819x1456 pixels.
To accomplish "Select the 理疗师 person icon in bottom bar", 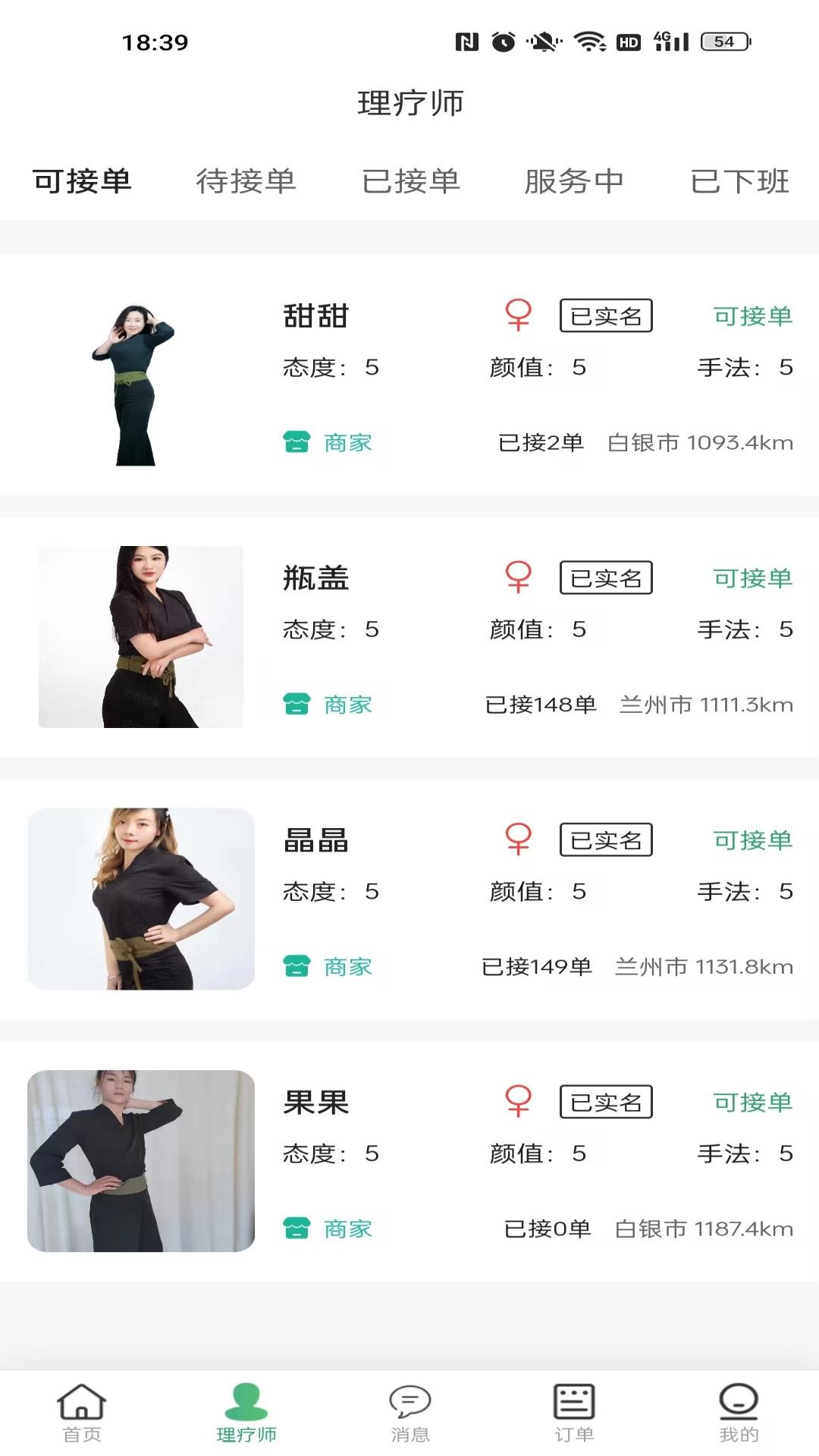I will pyautogui.click(x=245, y=1407).
